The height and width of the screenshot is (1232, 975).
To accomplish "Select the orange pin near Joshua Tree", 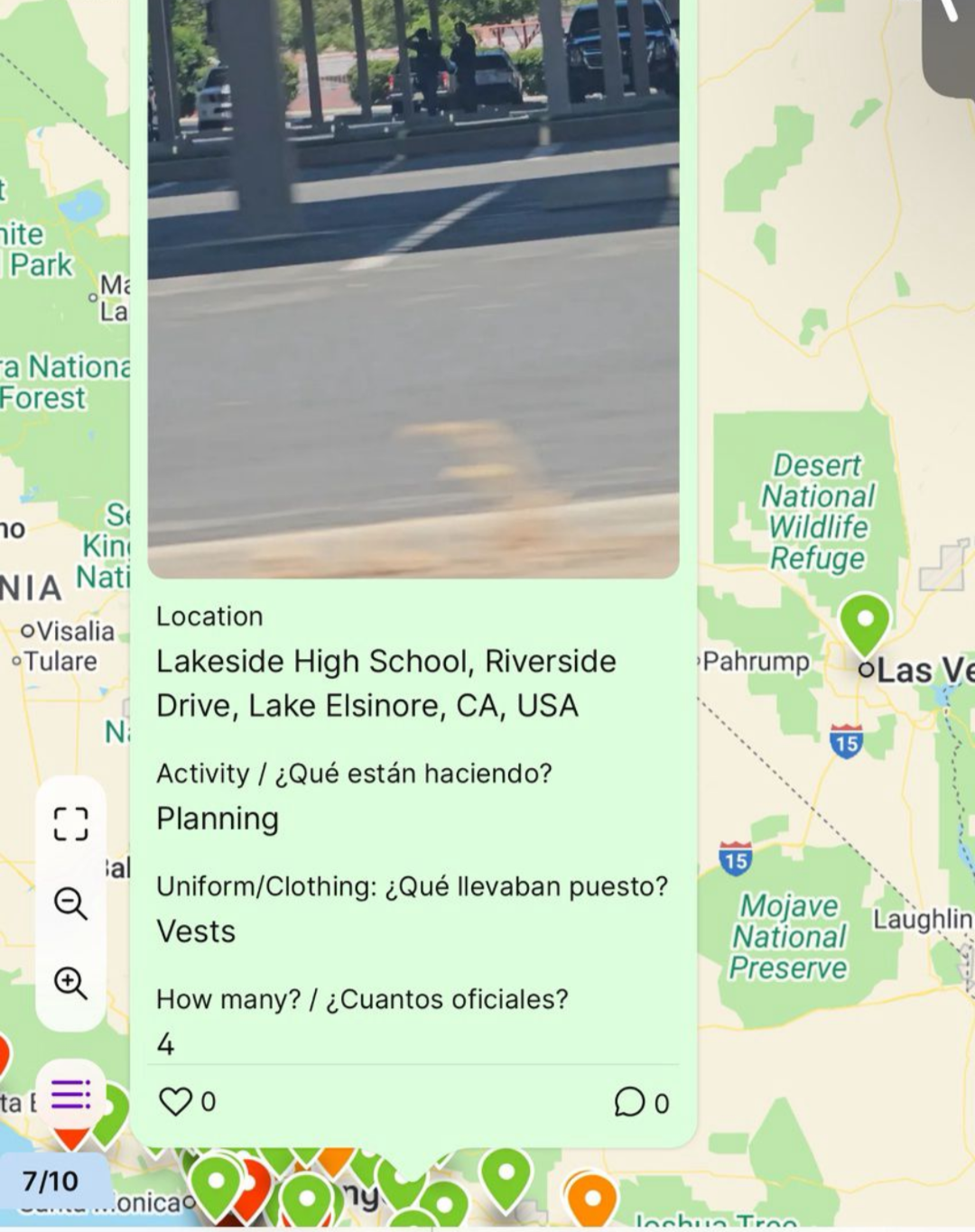I will (x=592, y=1197).
